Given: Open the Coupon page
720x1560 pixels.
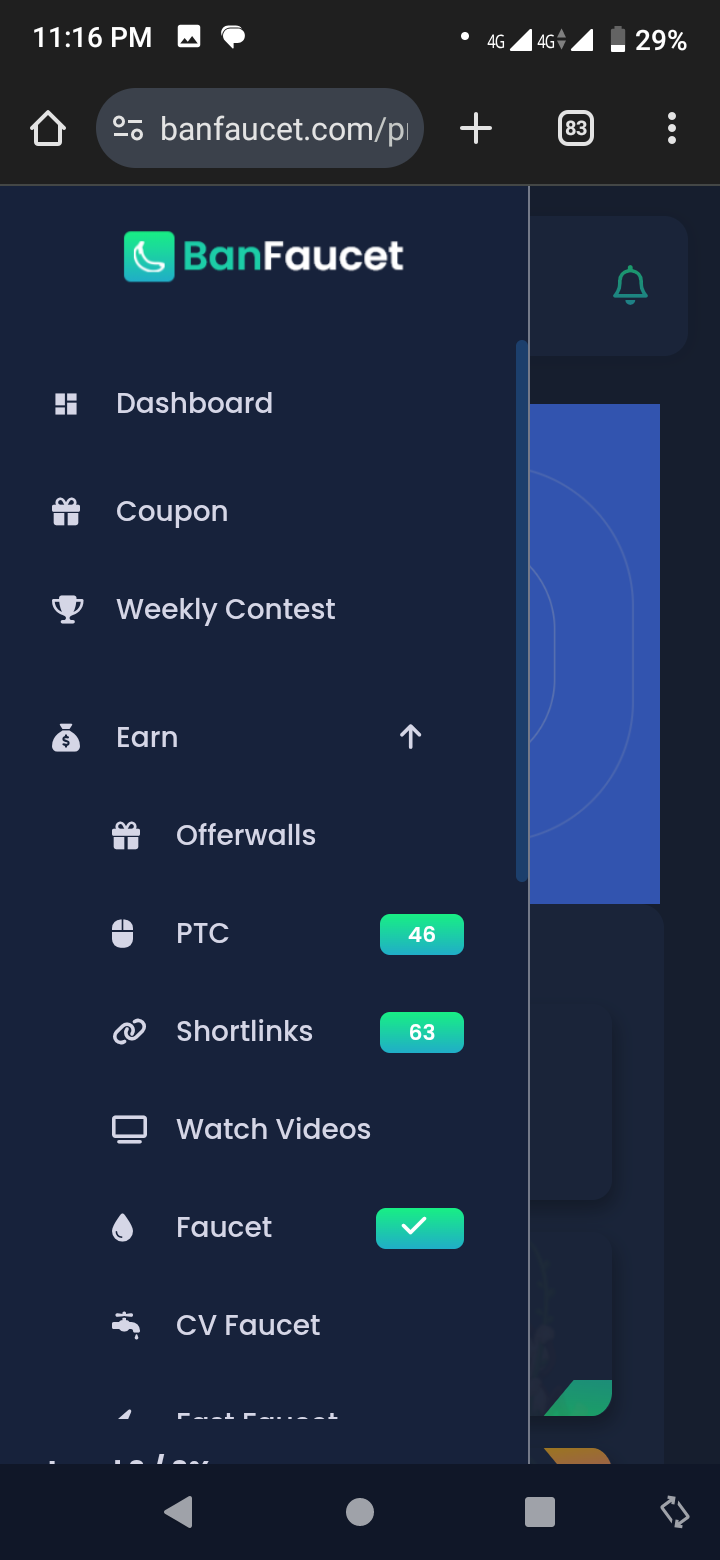Looking at the screenshot, I should [171, 512].
